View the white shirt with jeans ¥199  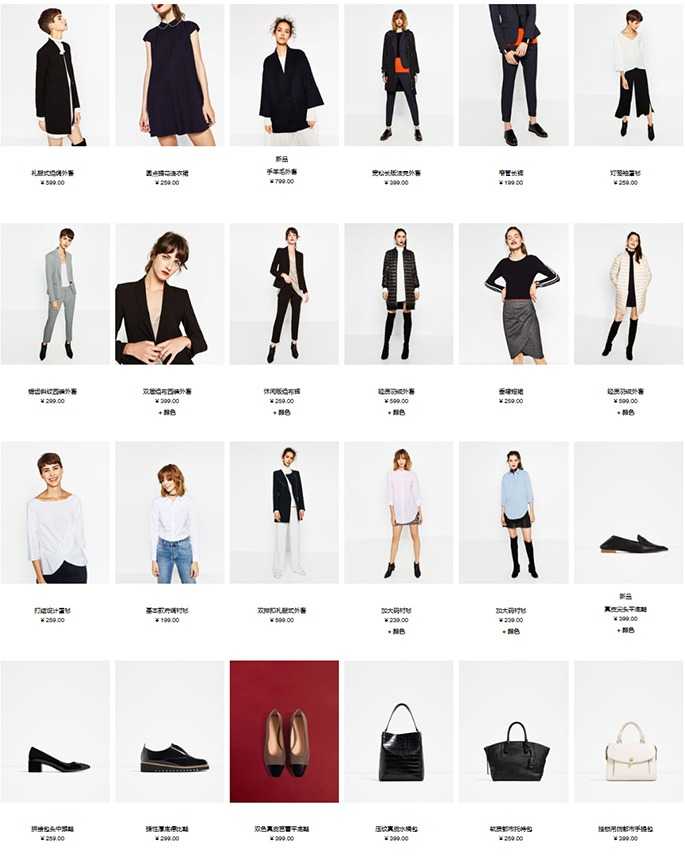click(170, 513)
